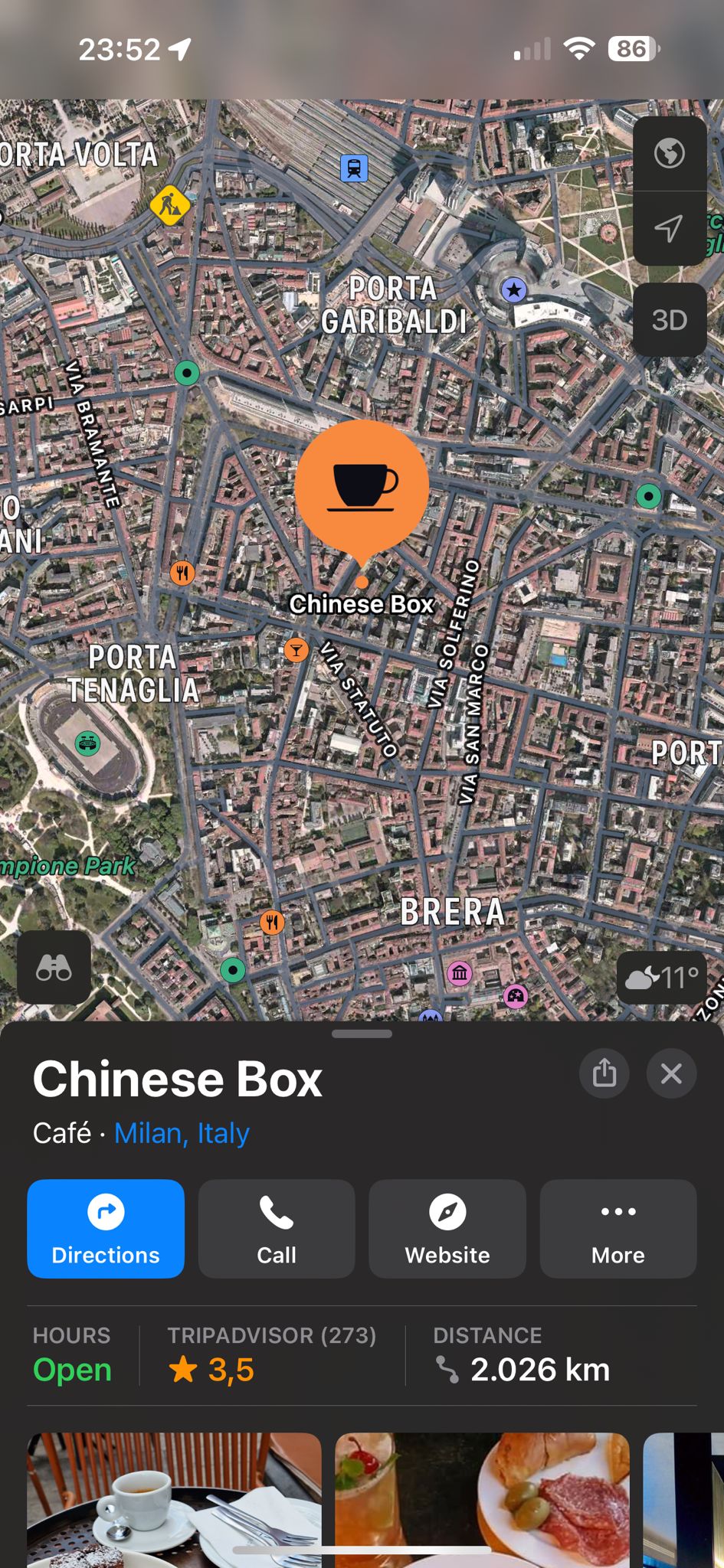
Task: Get directions to Chinese Box
Action: tap(106, 1228)
